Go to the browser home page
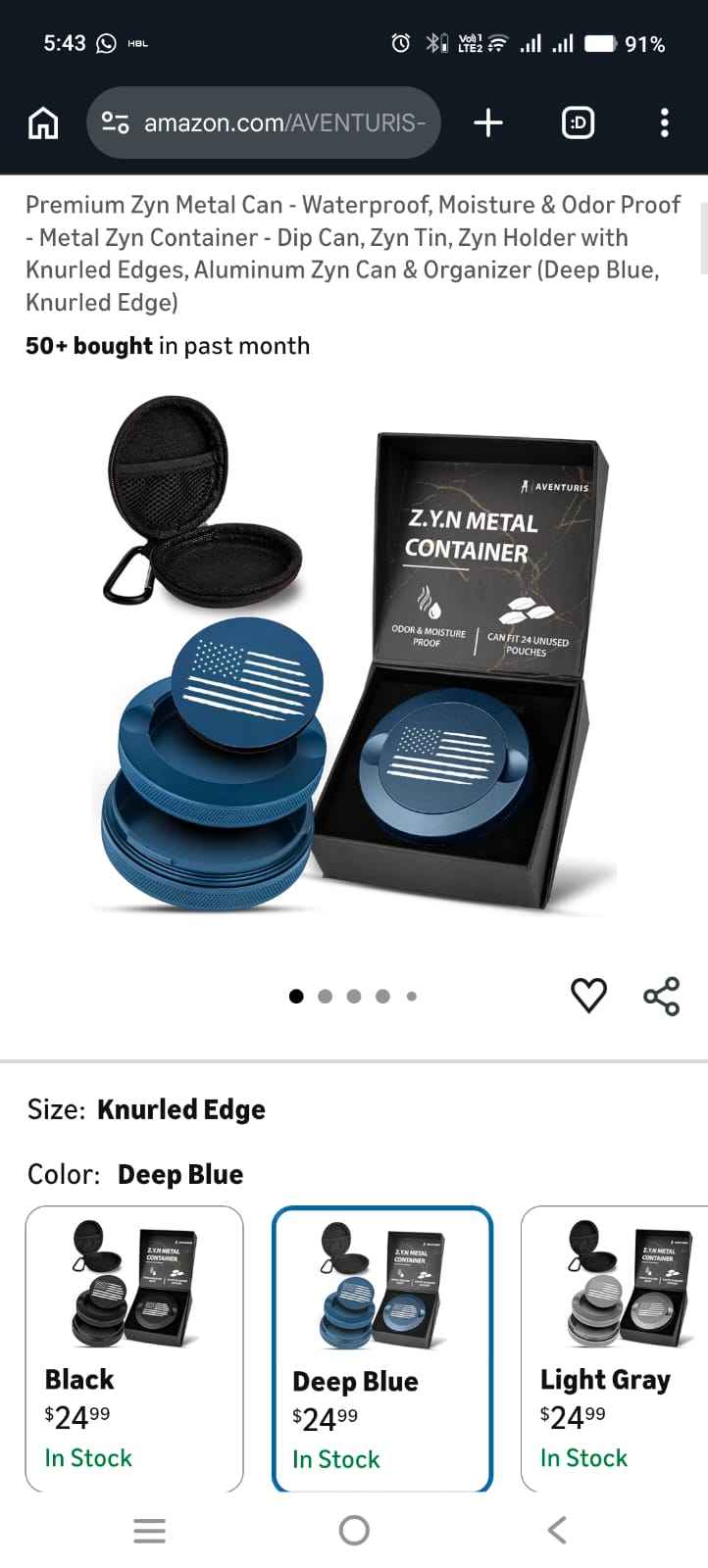The width and height of the screenshot is (708, 1568). tap(42, 122)
